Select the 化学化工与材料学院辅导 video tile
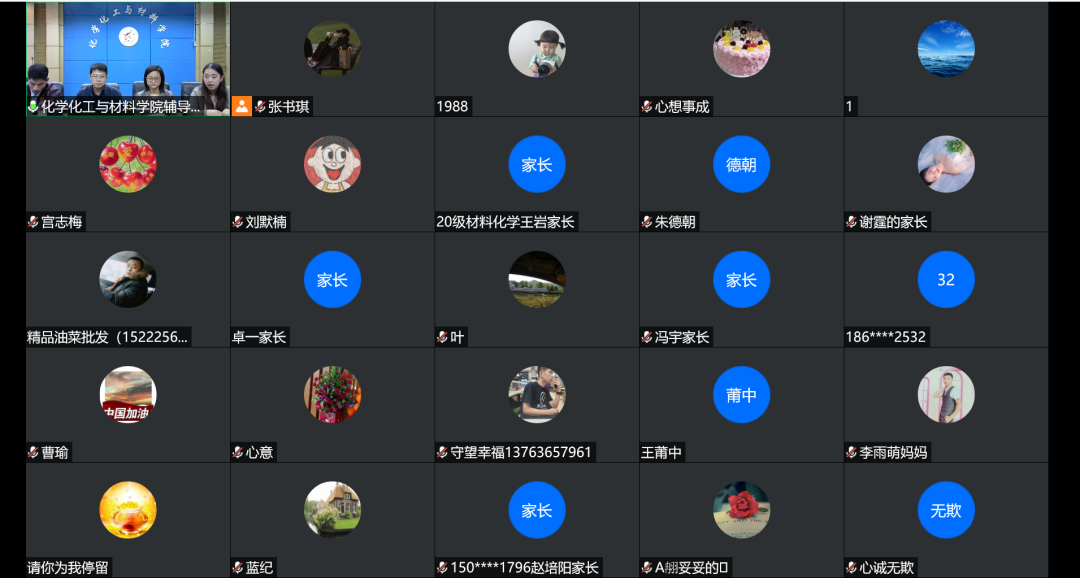Viewport: 1080px width, 578px height. (128, 58)
